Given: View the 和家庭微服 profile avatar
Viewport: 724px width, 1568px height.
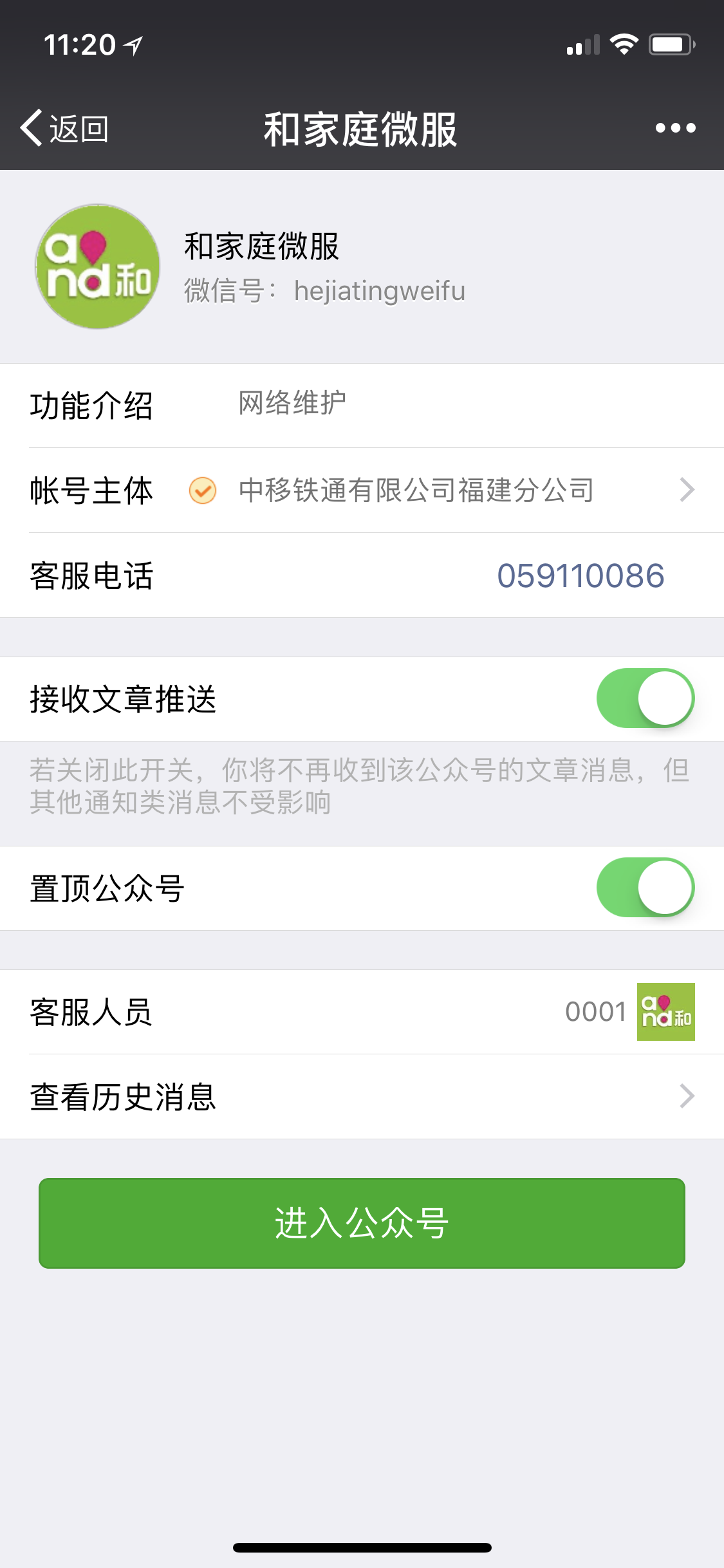Looking at the screenshot, I should click(x=97, y=266).
